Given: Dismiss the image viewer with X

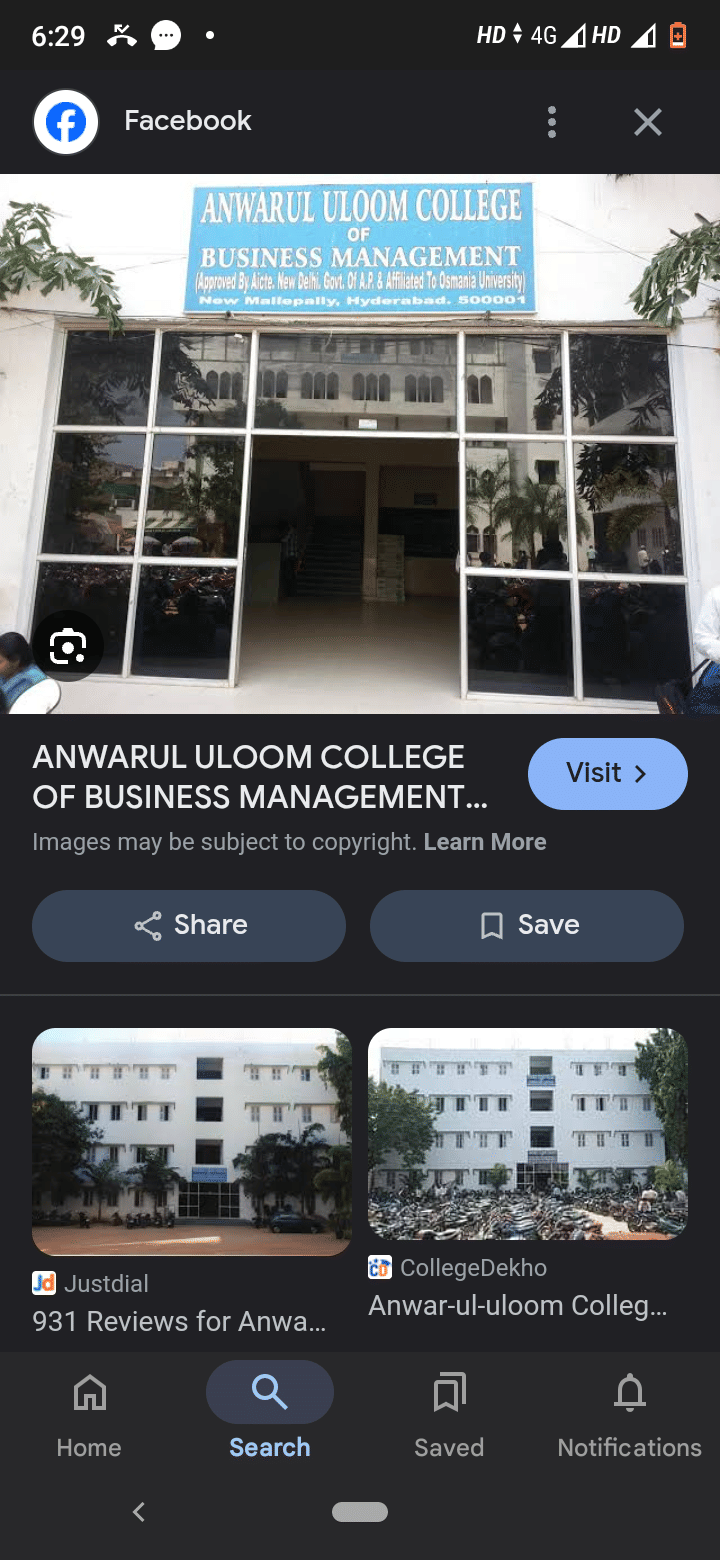Looking at the screenshot, I should pos(647,121).
